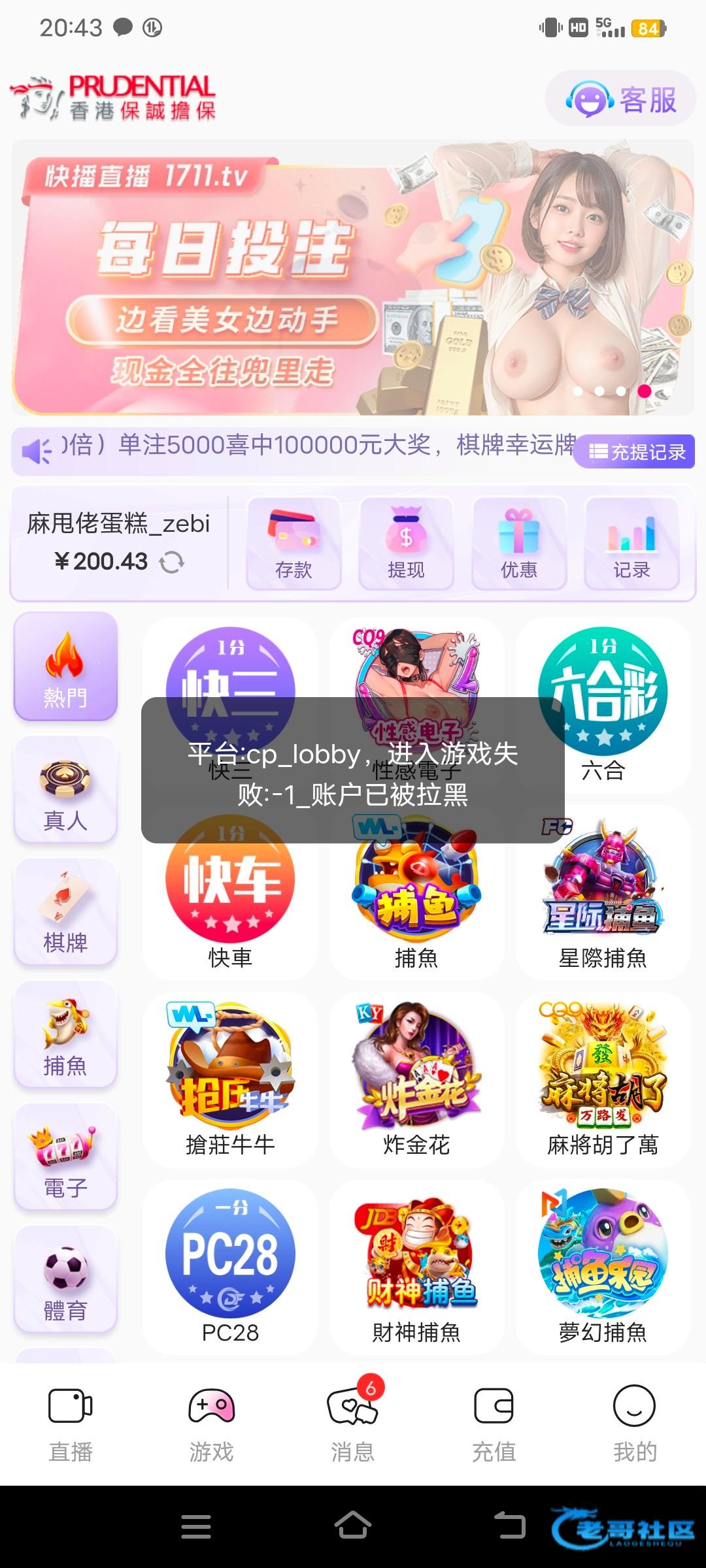This screenshot has height=1568, width=706.
Task: Open 记录 history
Action: click(631, 544)
